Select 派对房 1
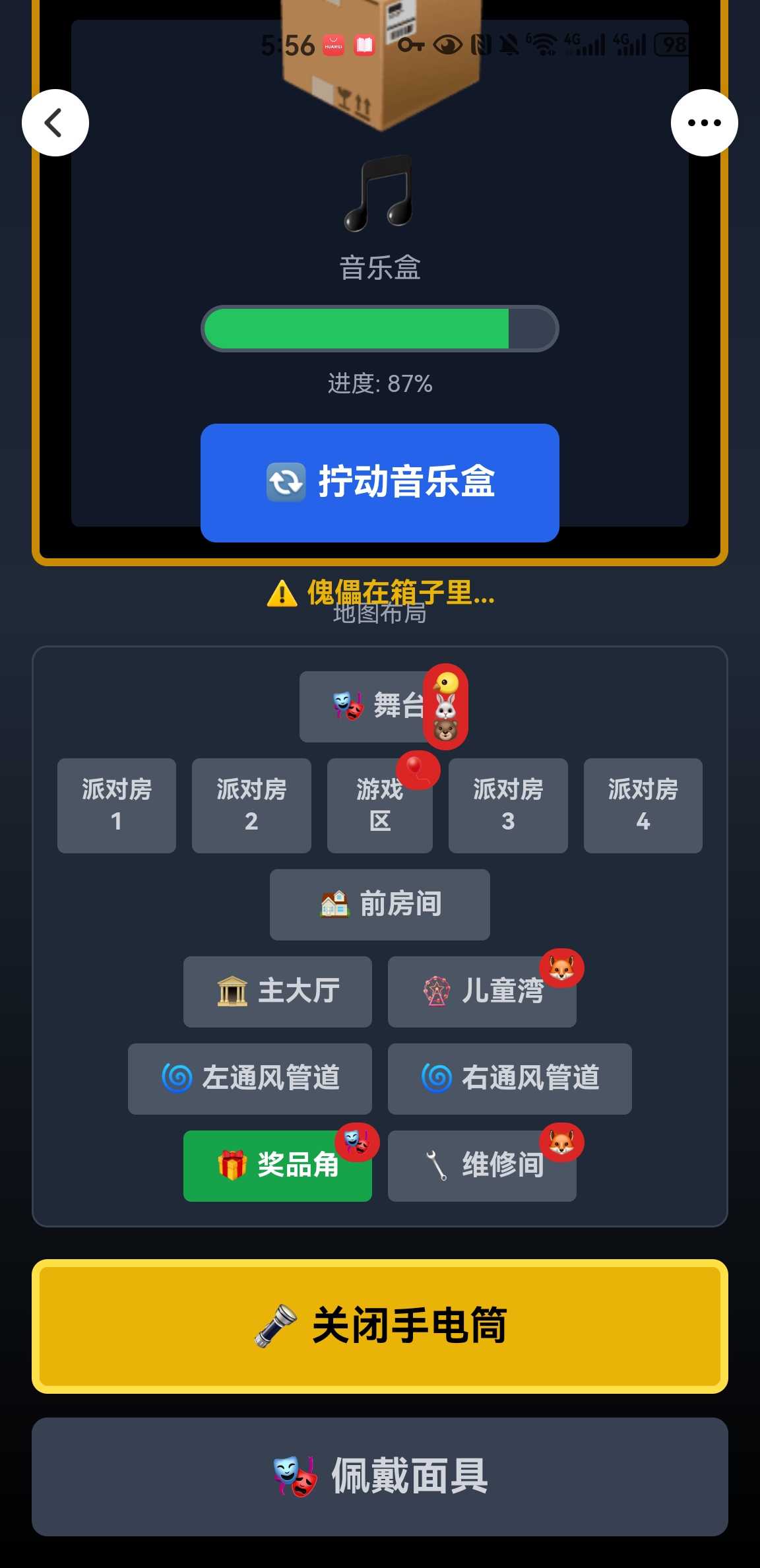The height and width of the screenshot is (1568, 760). point(117,805)
